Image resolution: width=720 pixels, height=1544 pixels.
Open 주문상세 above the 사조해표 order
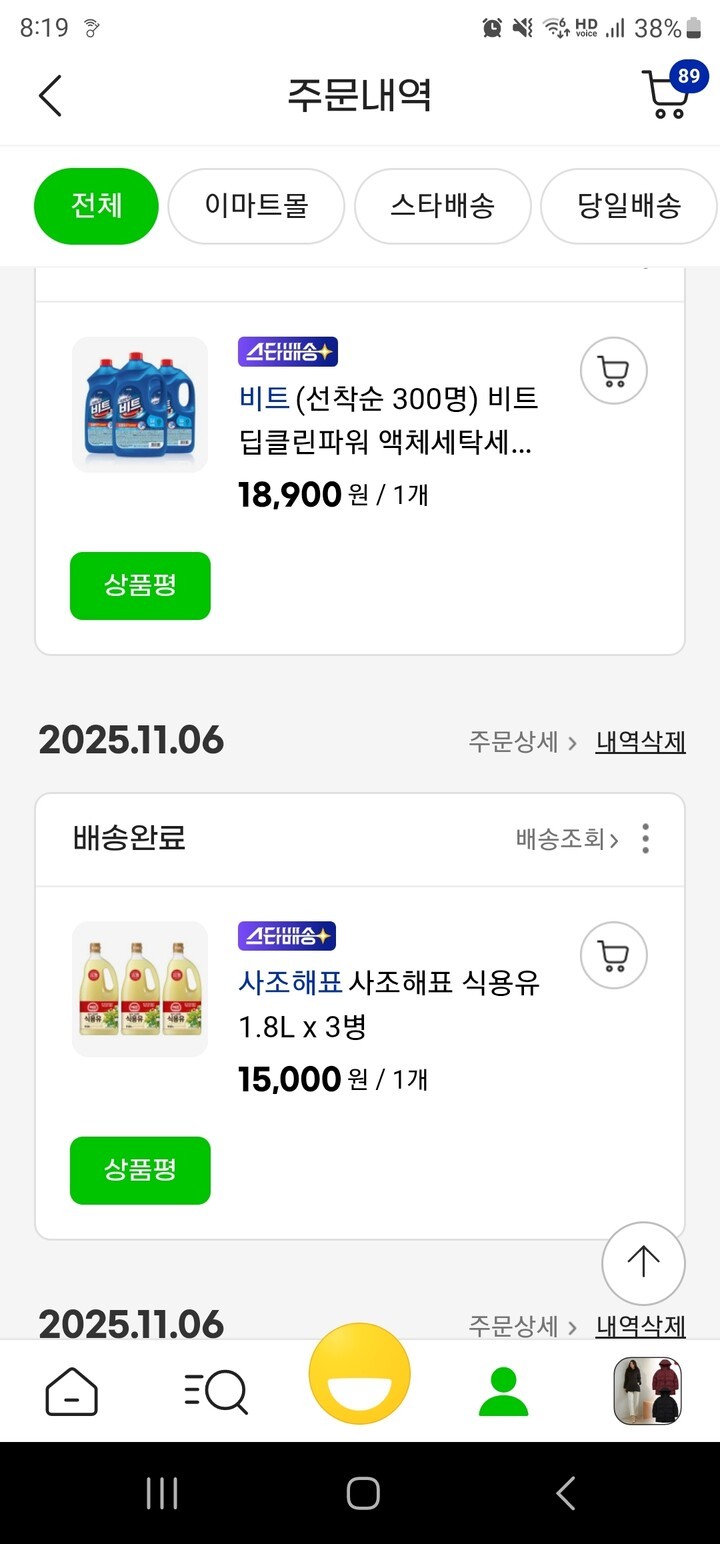click(522, 742)
